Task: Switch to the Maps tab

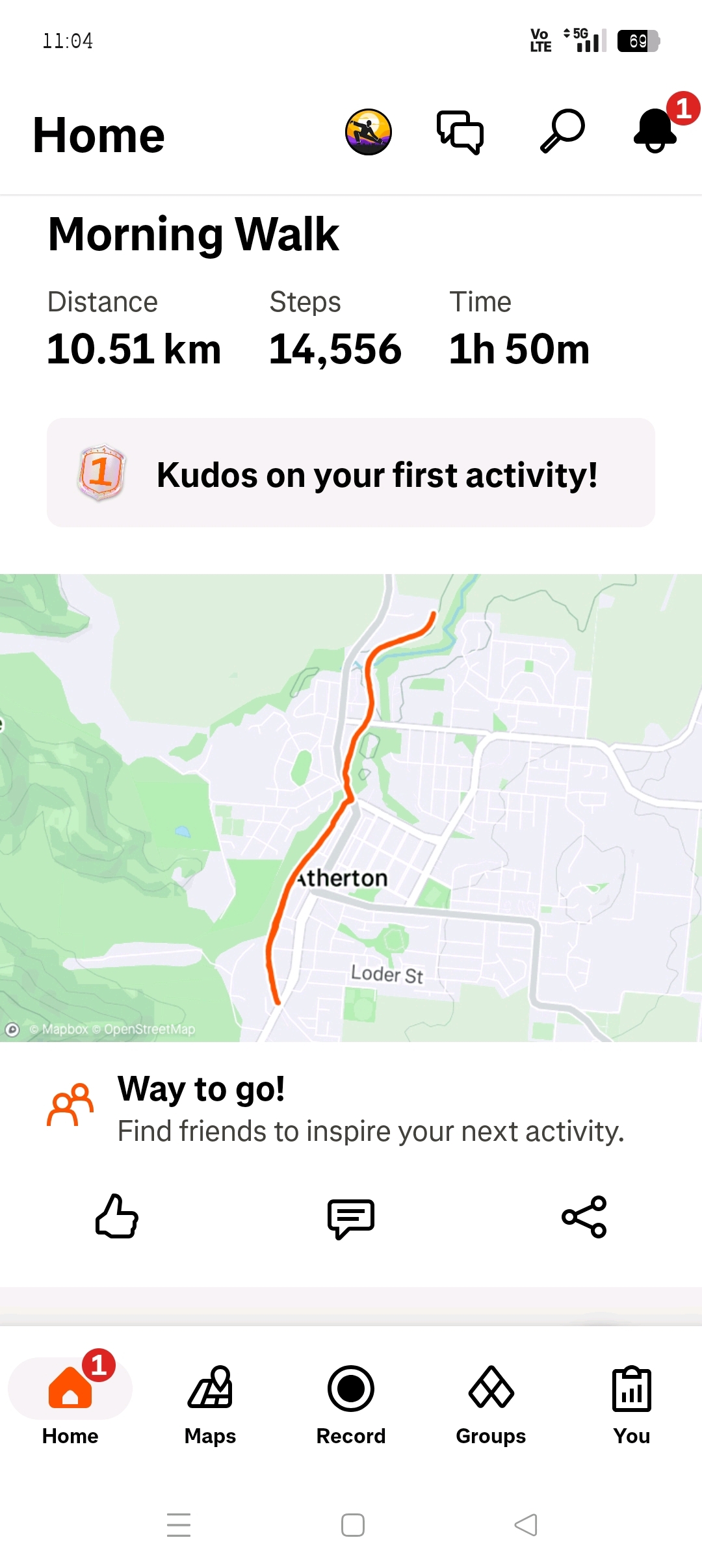Action: pos(210,1404)
